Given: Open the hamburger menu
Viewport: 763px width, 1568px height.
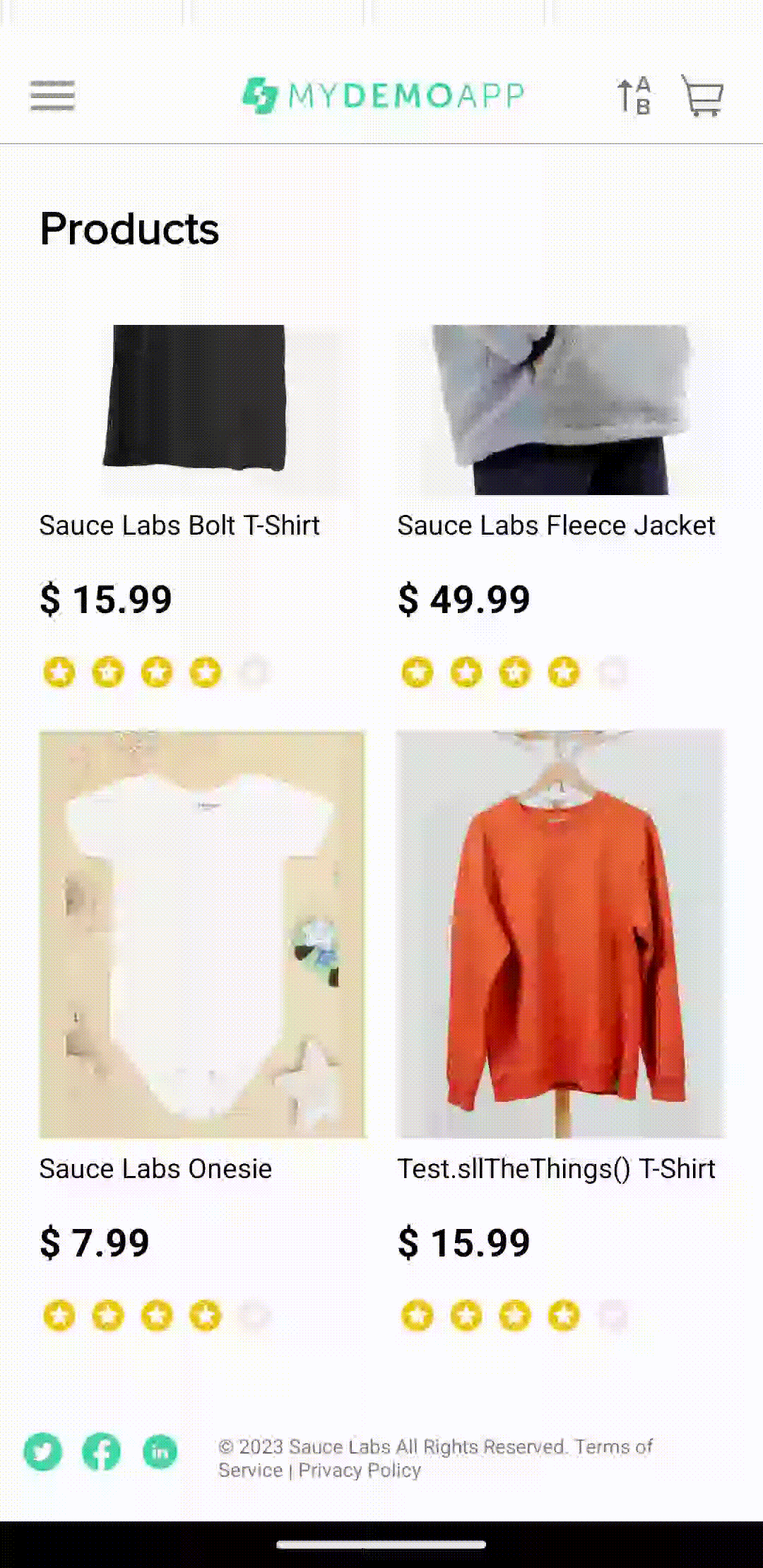Looking at the screenshot, I should [x=52, y=95].
